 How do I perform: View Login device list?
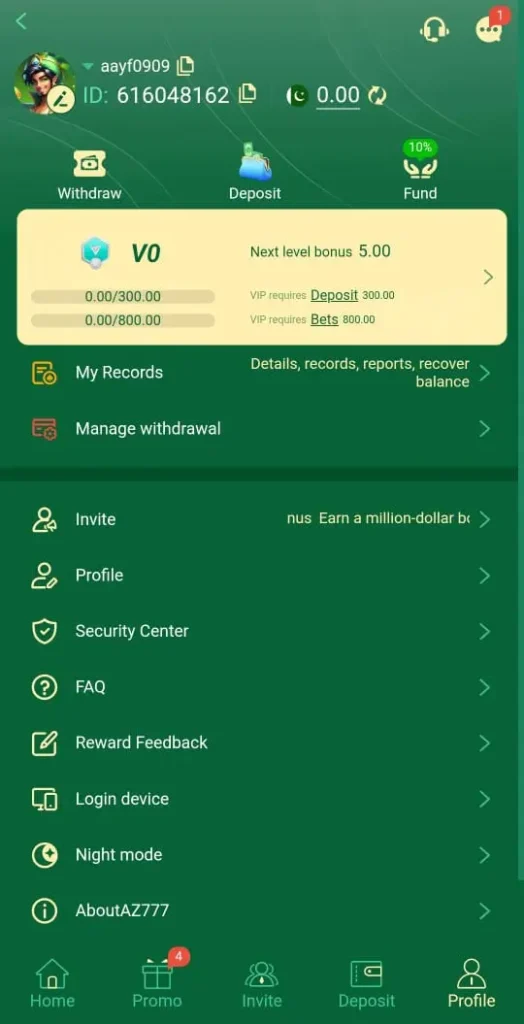pyautogui.click(x=261, y=799)
